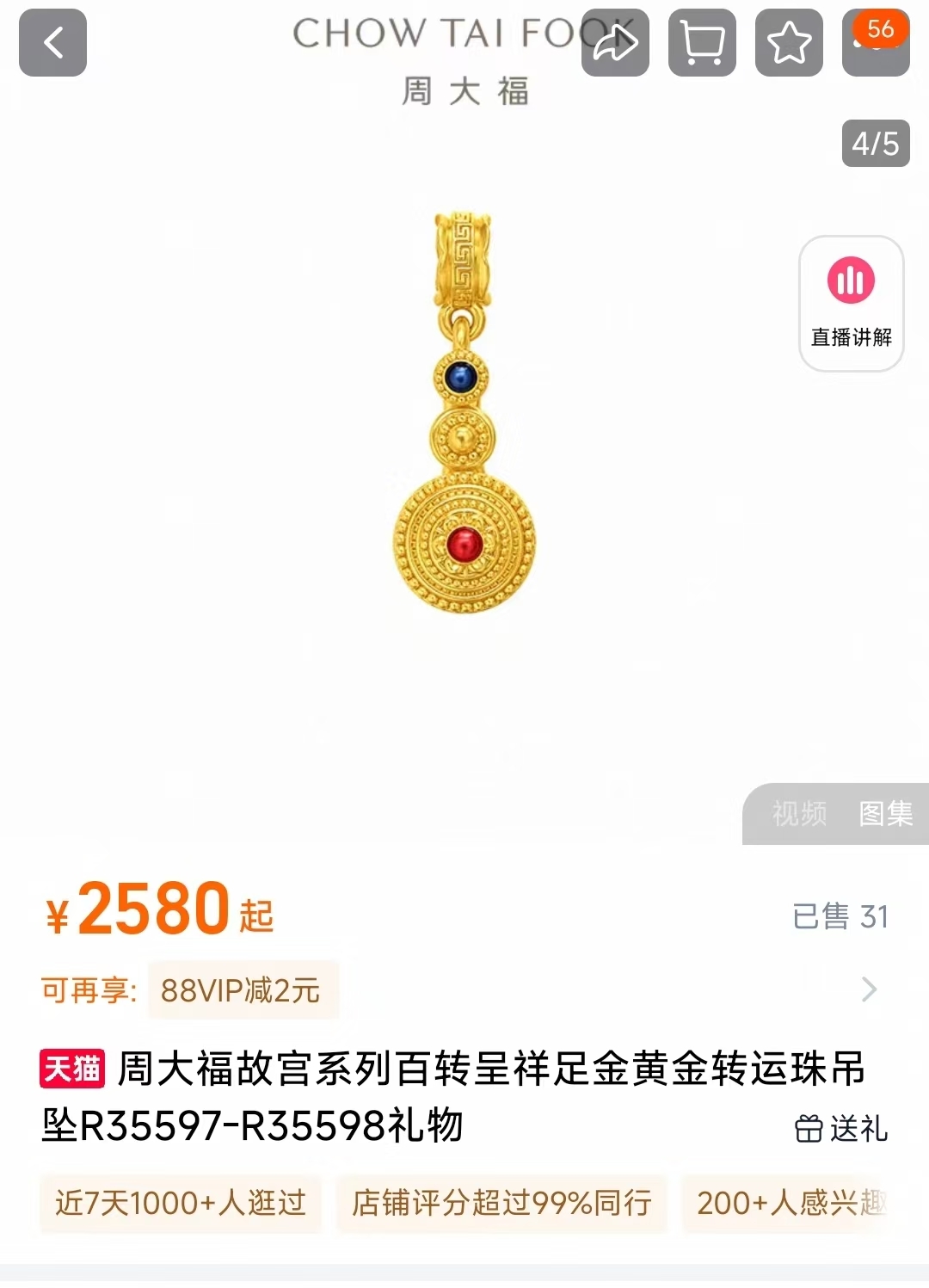Switch to the 视频 tab
929x1288 pixels.
coord(799,813)
